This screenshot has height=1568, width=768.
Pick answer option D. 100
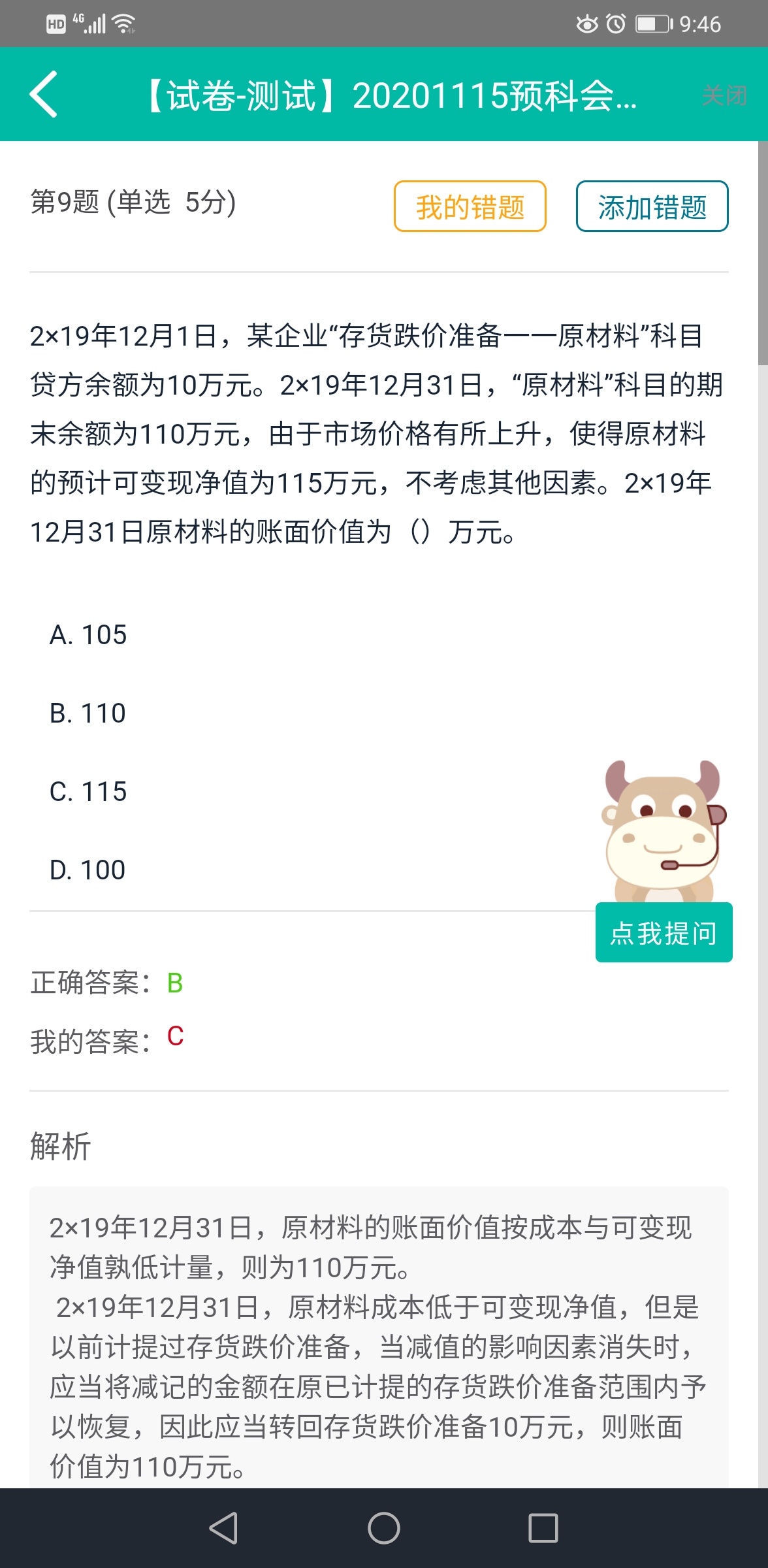point(88,870)
